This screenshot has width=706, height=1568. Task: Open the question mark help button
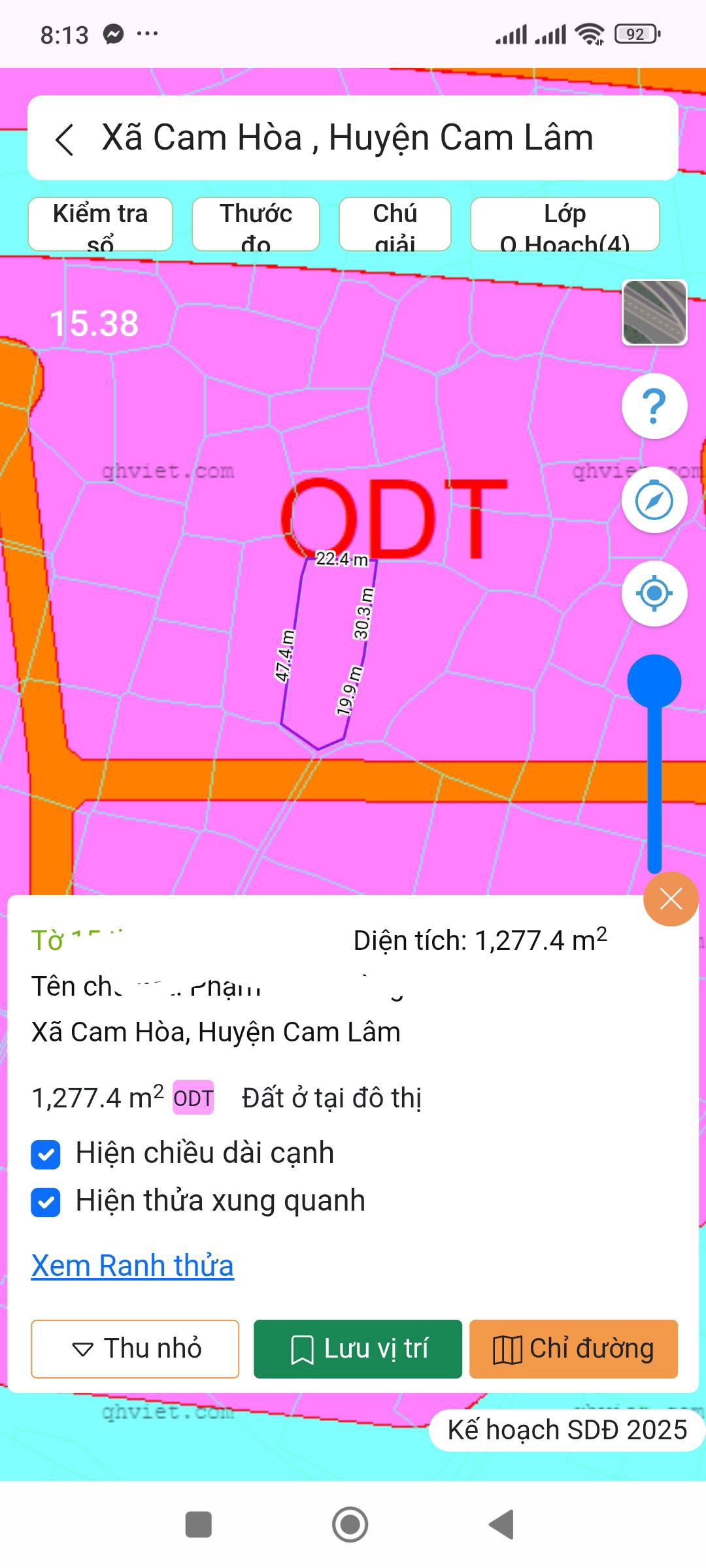click(x=654, y=406)
